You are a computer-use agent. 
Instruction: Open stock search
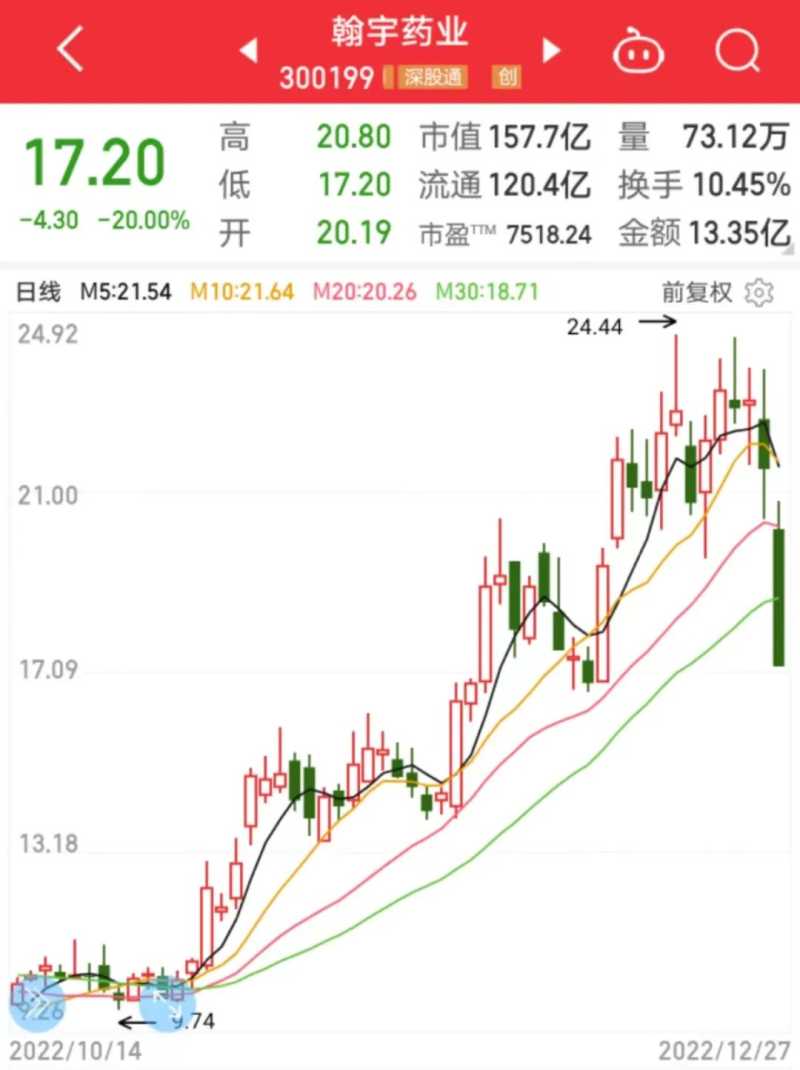pos(737,50)
